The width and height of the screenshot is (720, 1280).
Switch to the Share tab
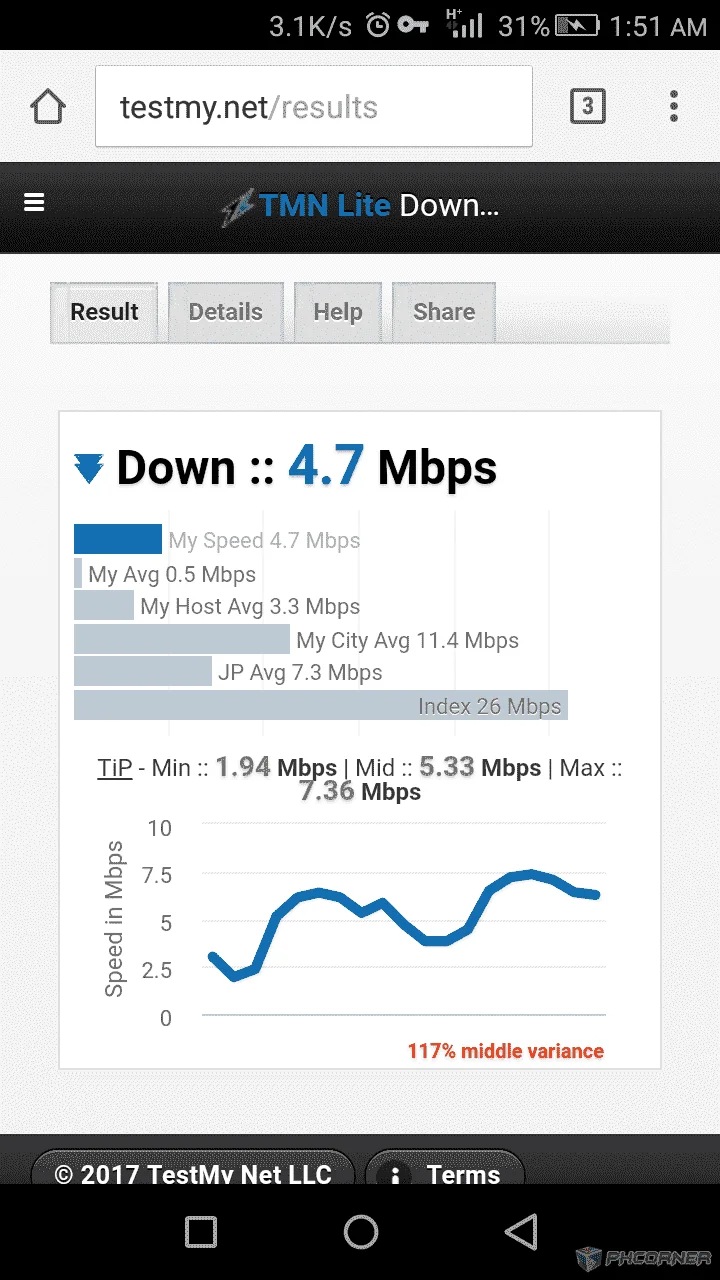coord(444,312)
